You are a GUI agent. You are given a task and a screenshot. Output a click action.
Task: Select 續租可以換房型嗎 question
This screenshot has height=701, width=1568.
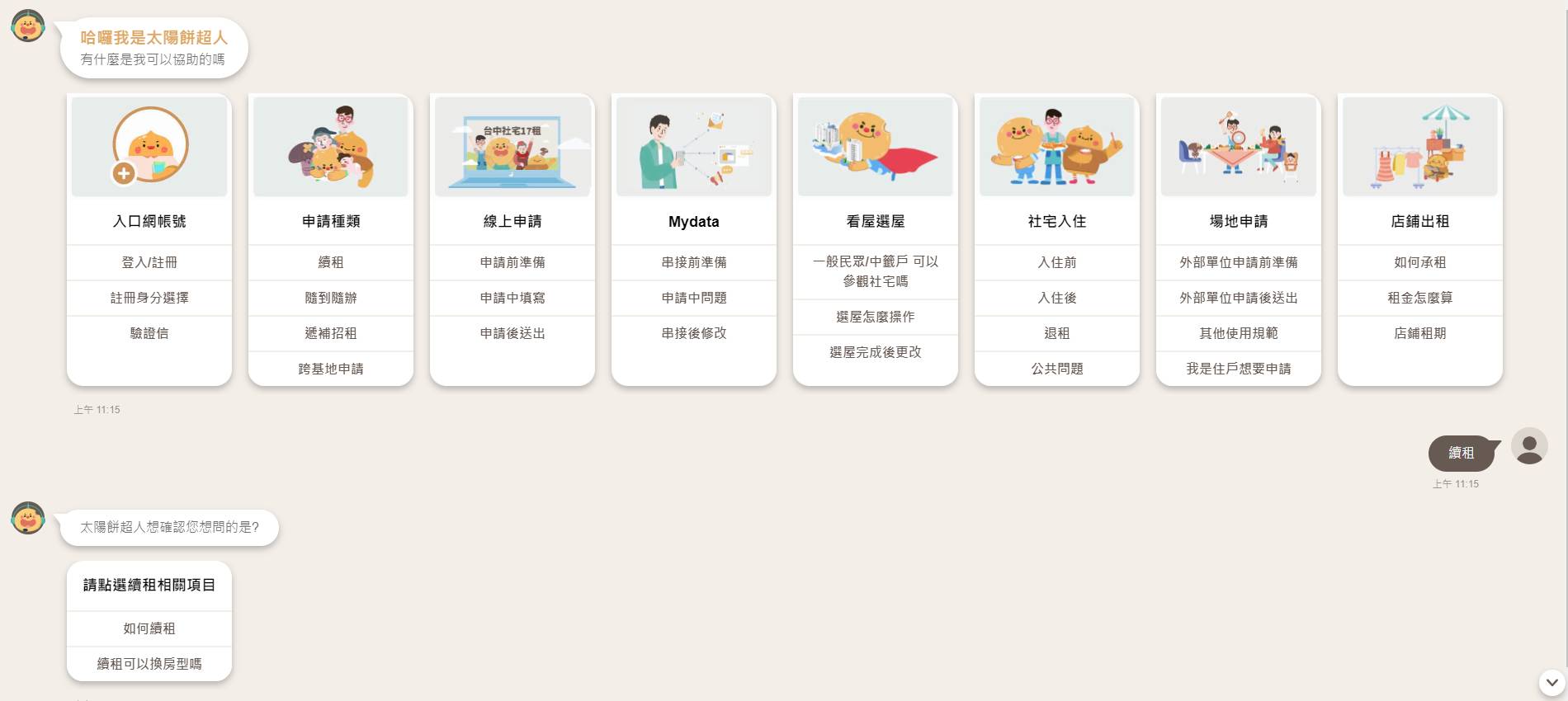[149, 664]
